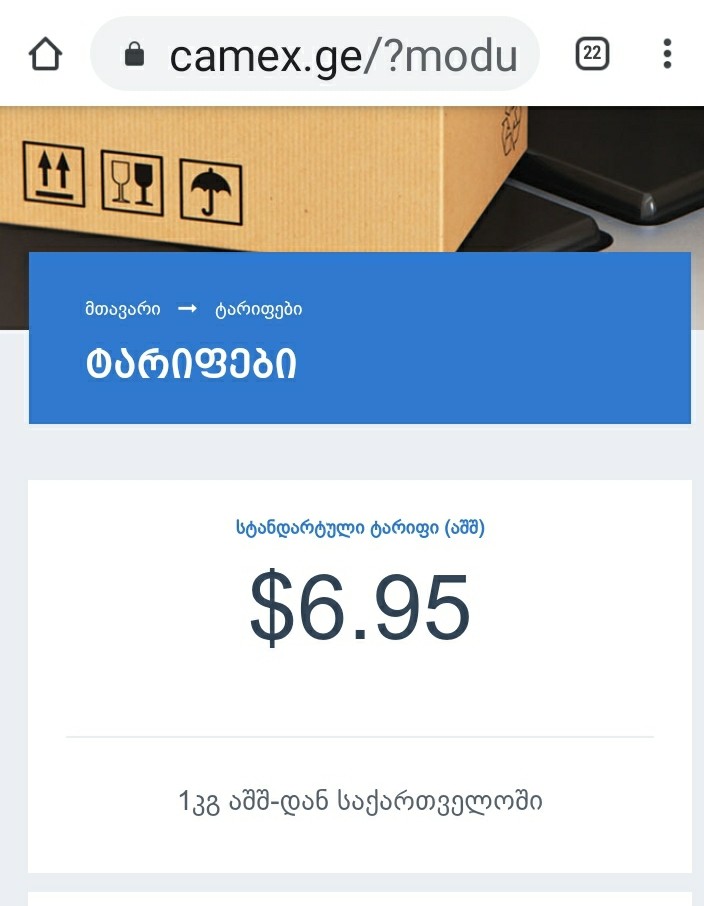Go to the browser home page
This screenshot has height=906, width=704.
(46, 54)
